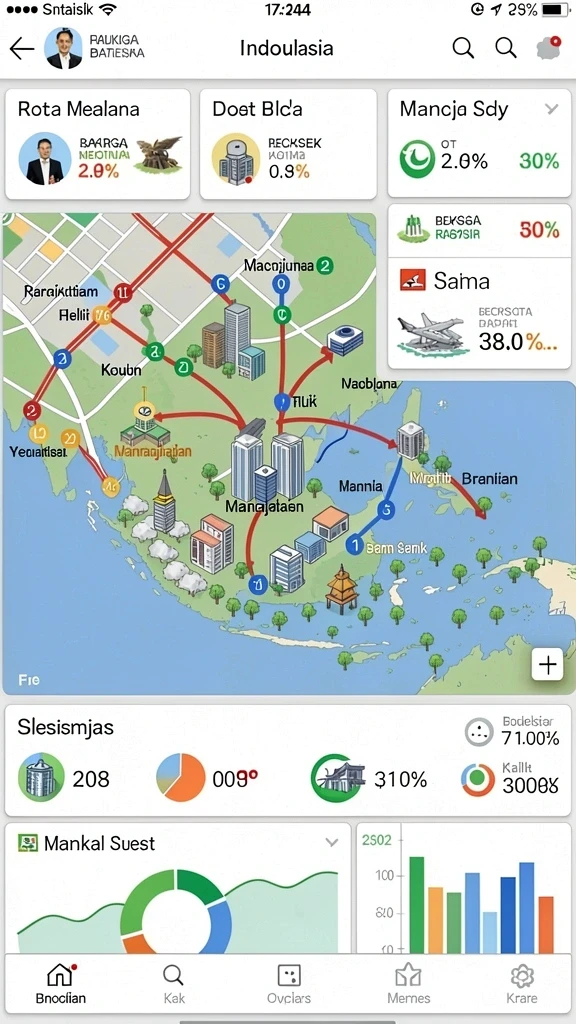Expand the Mankal Suest dropdown
This screenshot has width=576, height=1024.
click(332, 842)
